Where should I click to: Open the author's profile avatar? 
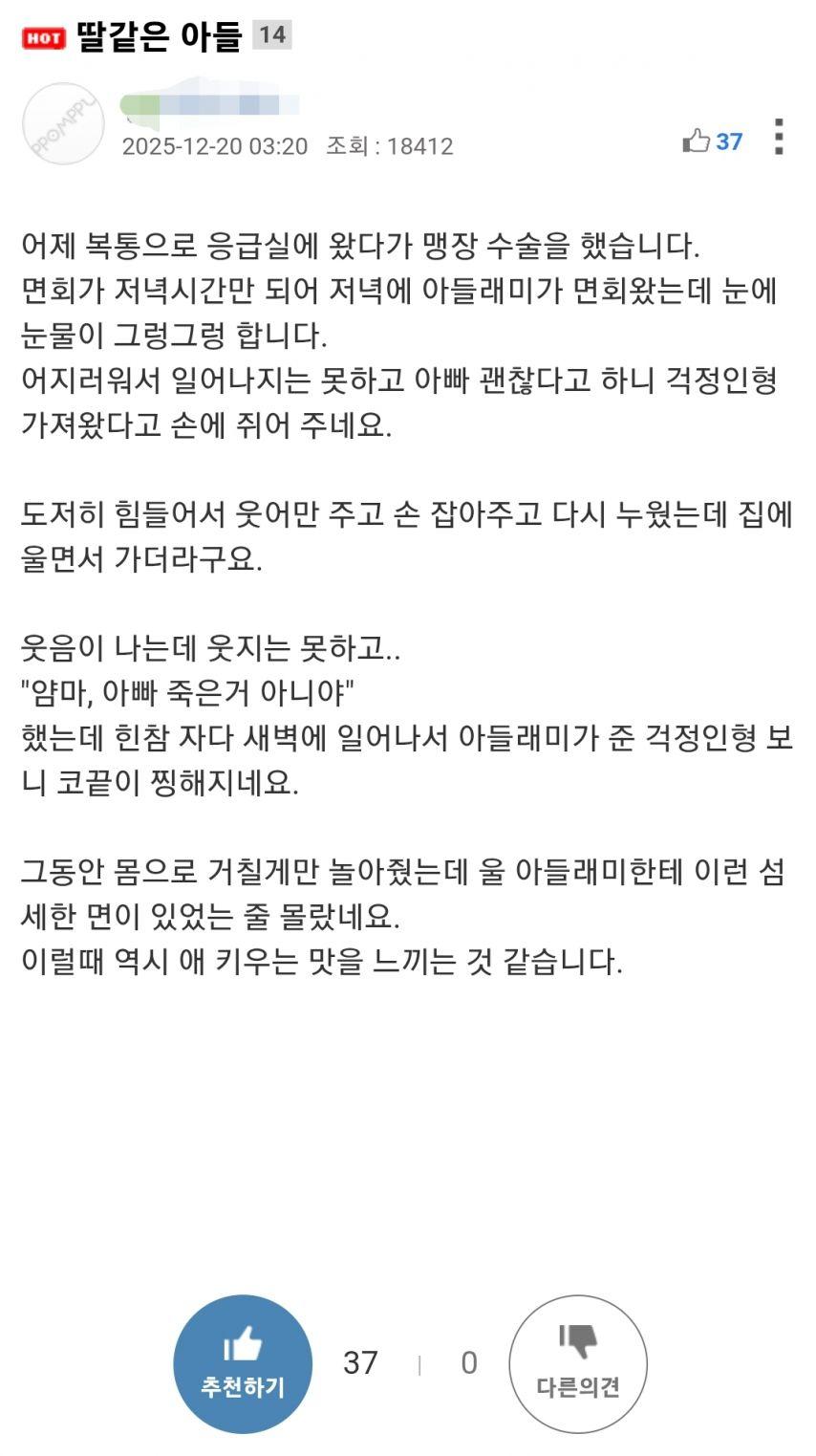63,124
